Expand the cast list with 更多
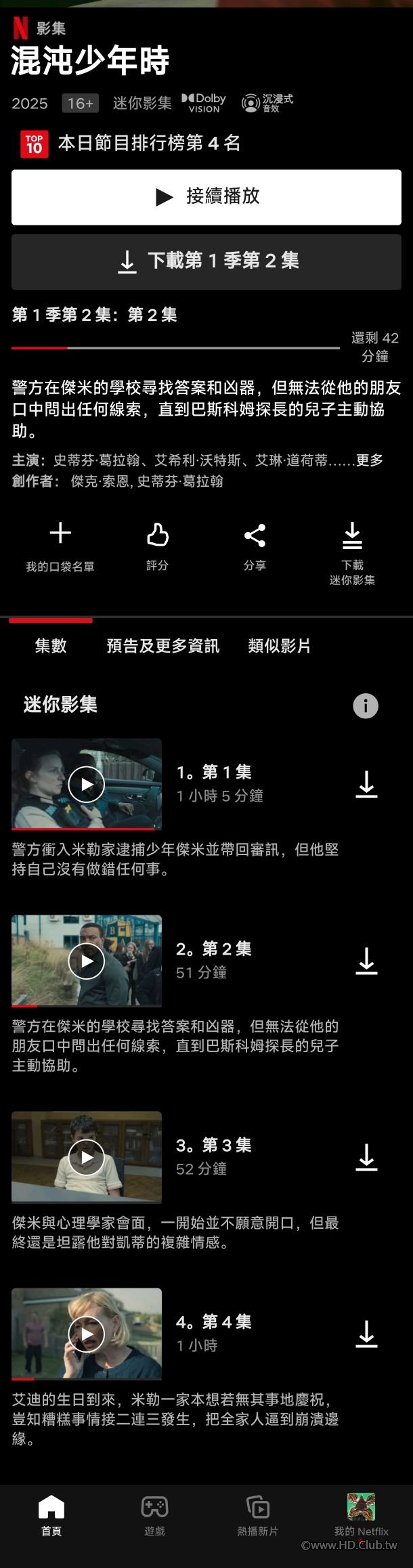This screenshot has height=1568, width=413. point(370,460)
